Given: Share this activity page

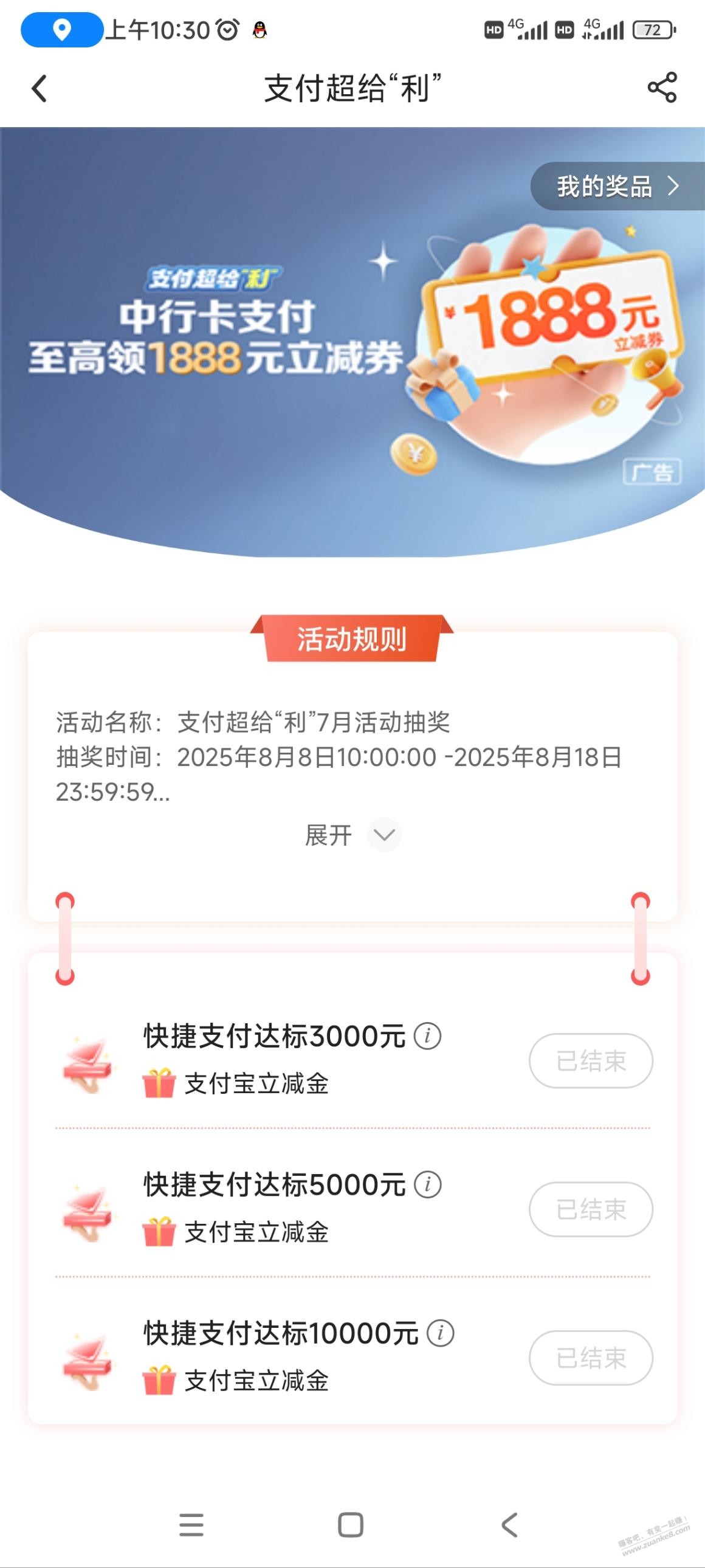Looking at the screenshot, I should 662,88.
